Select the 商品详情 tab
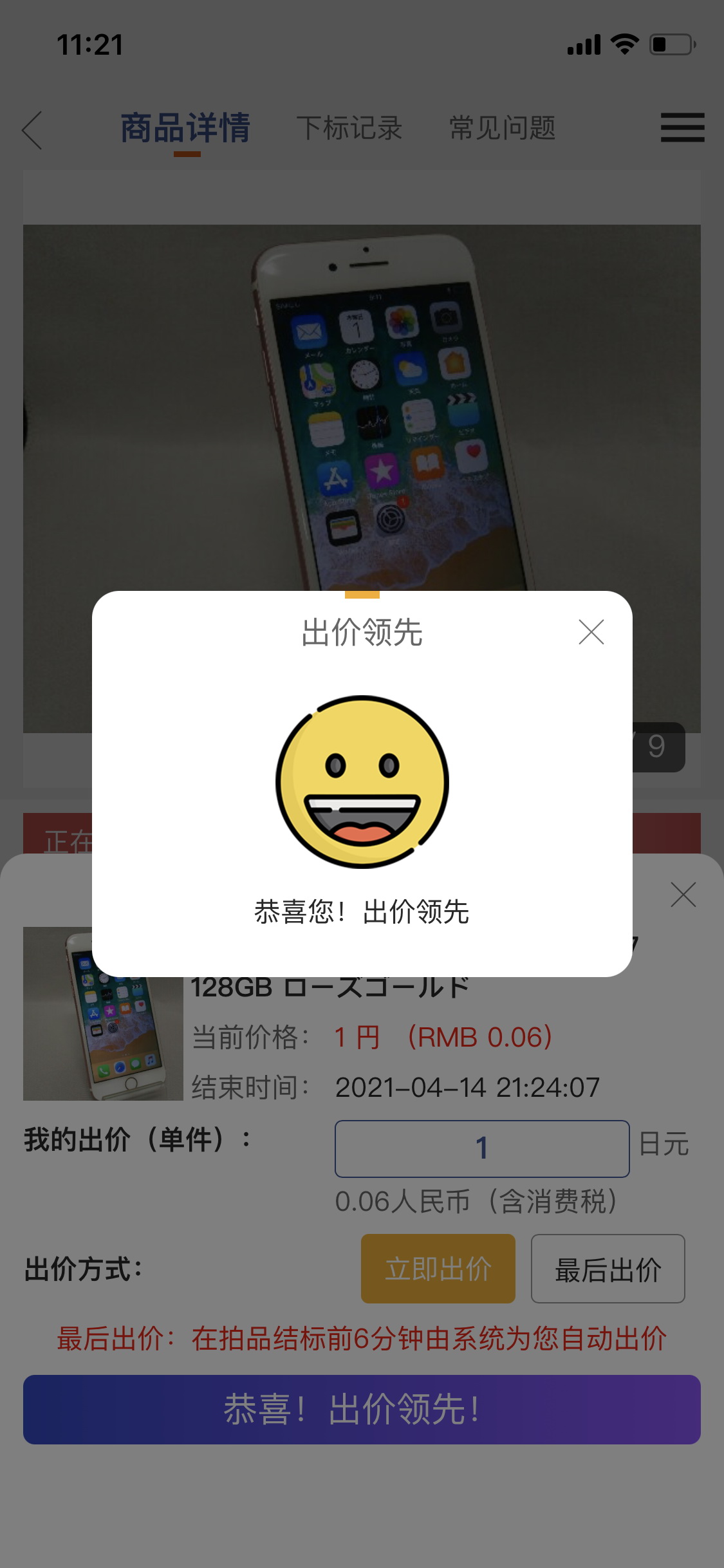This screenshot has width=724, height=1568. (x=185, y=128)
